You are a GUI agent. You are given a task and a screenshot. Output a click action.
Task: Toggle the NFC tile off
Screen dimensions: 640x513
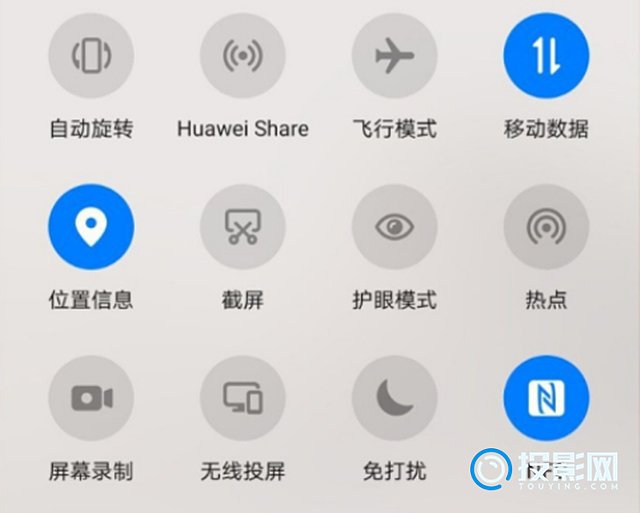click(x=546, y=398)
